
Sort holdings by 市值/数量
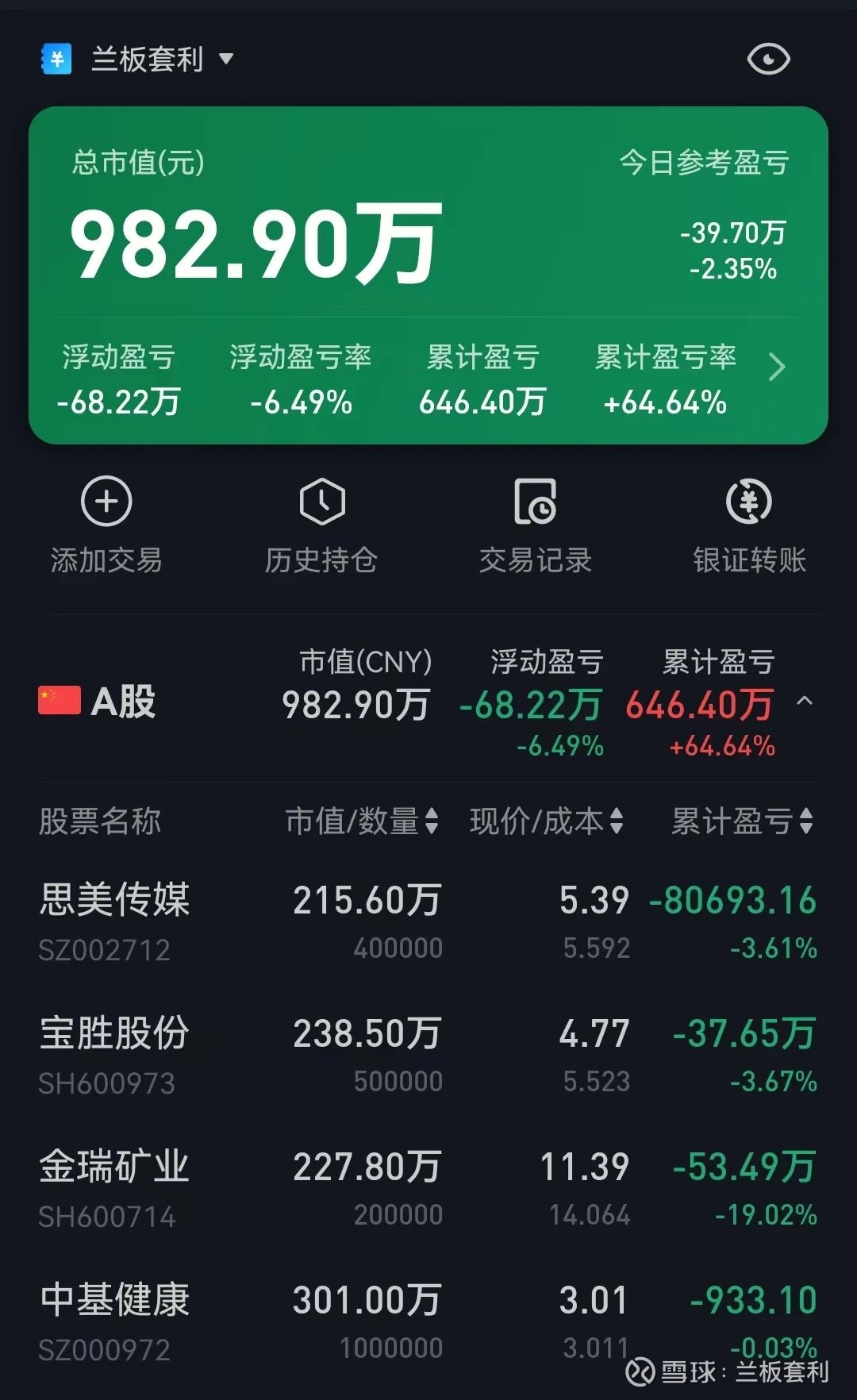click(x=362, y=821)
